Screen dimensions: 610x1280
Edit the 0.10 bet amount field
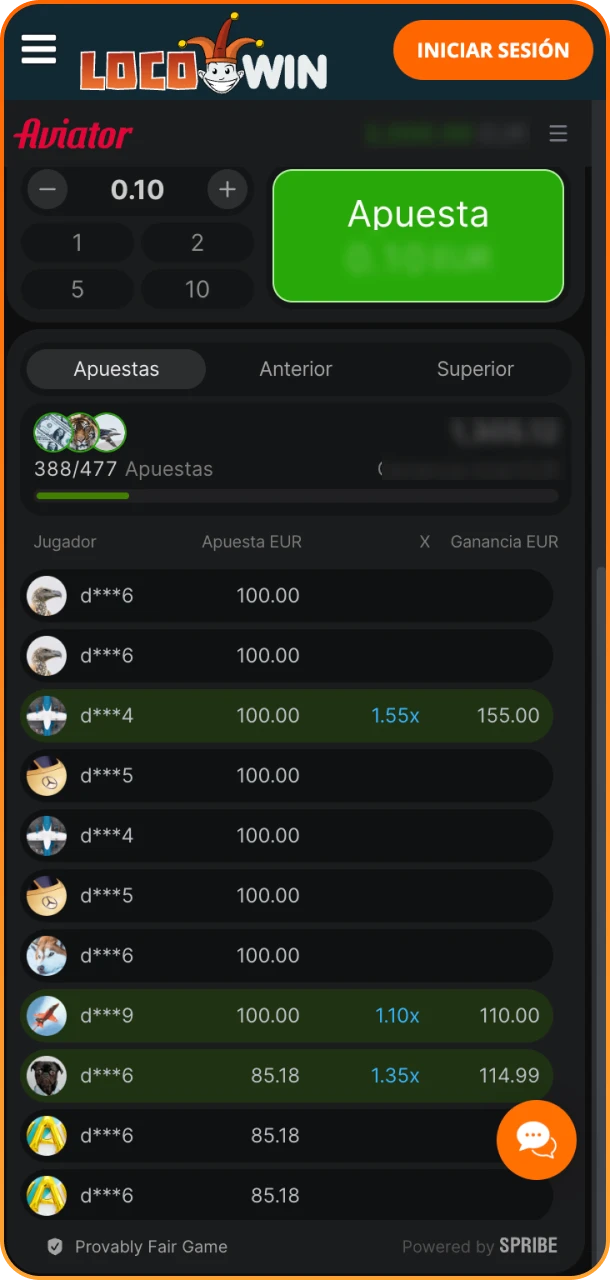pos(137,190)
